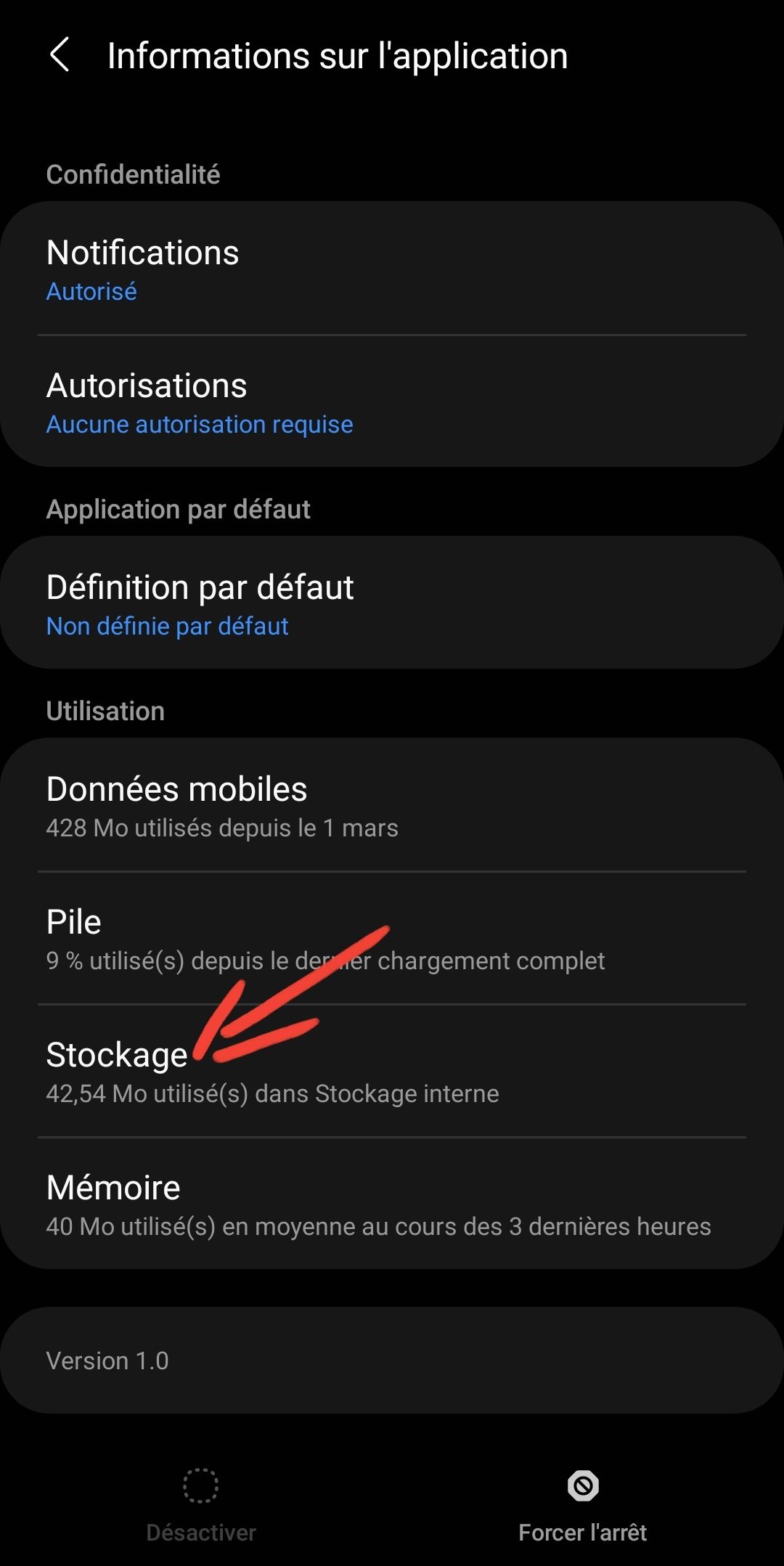Open the Stockage row
Image resolution: width=784 pixels, height=1566 pixels.
(392, 1072)
